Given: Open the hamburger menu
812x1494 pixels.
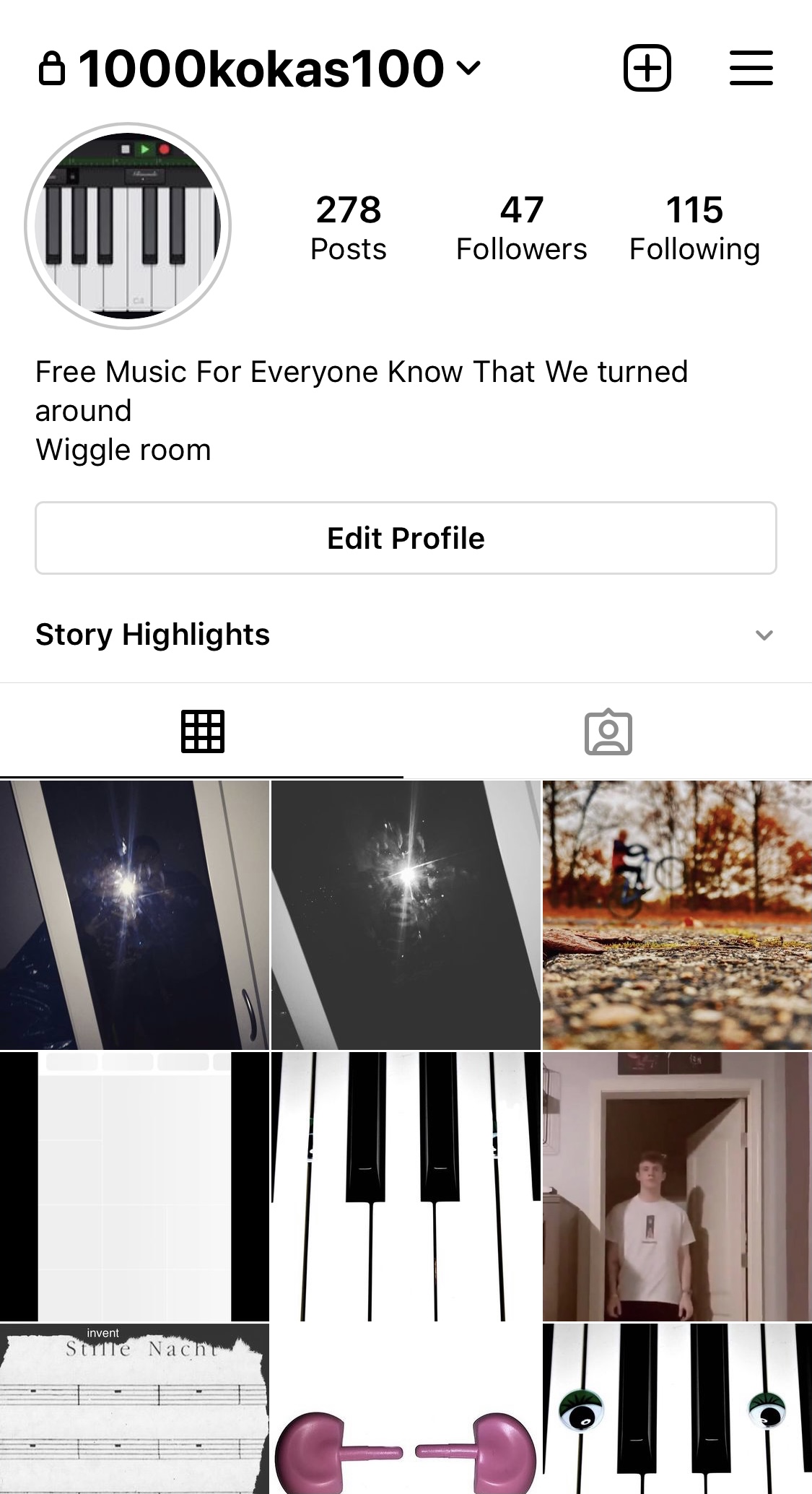Looking at the screenshot, I should [751, 69].
